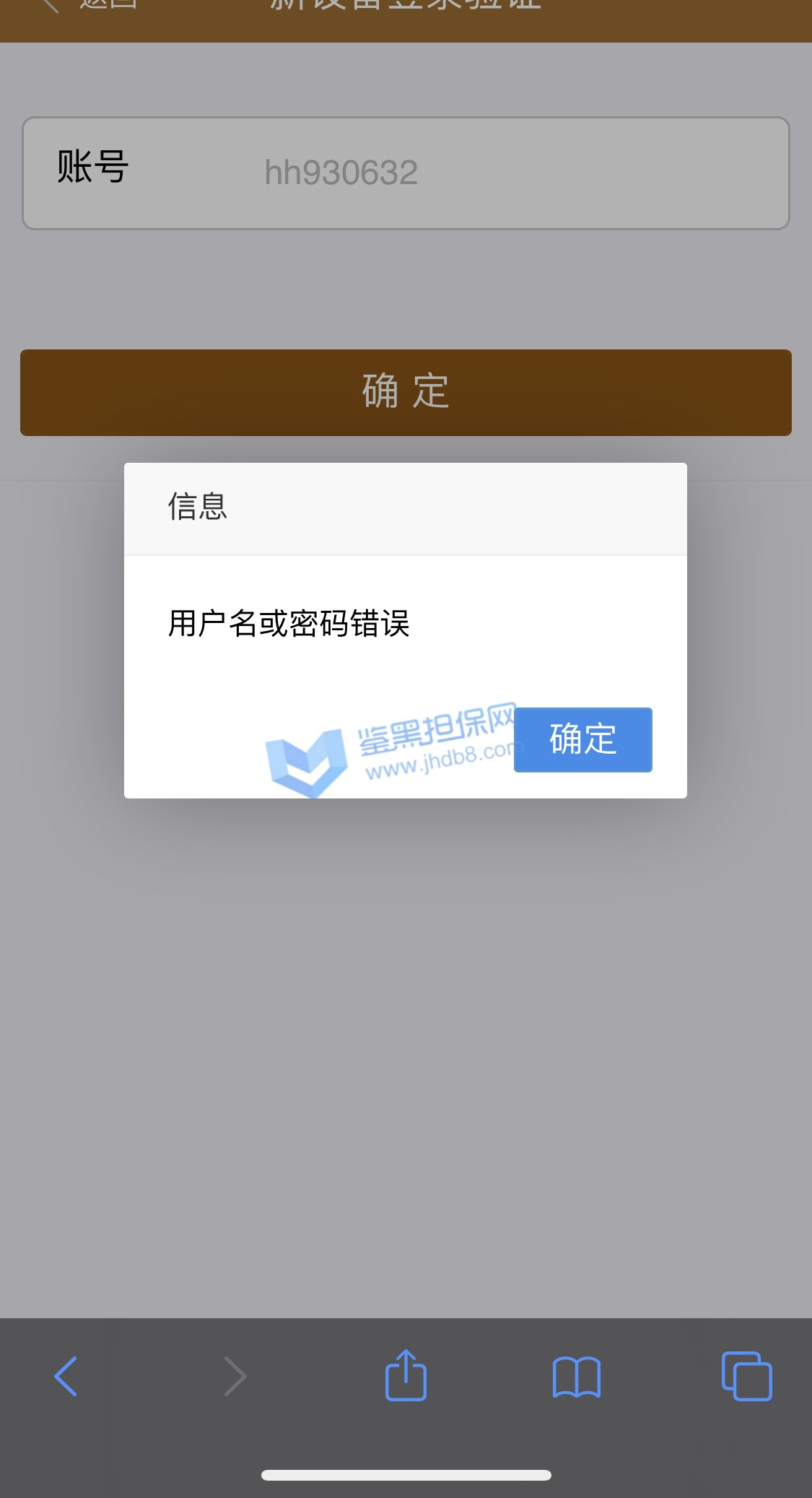Navigate back in the Safari toolbar
Image resolution: width=812 pixels, height=1498 pixels.
click(x=66, y=1376)
